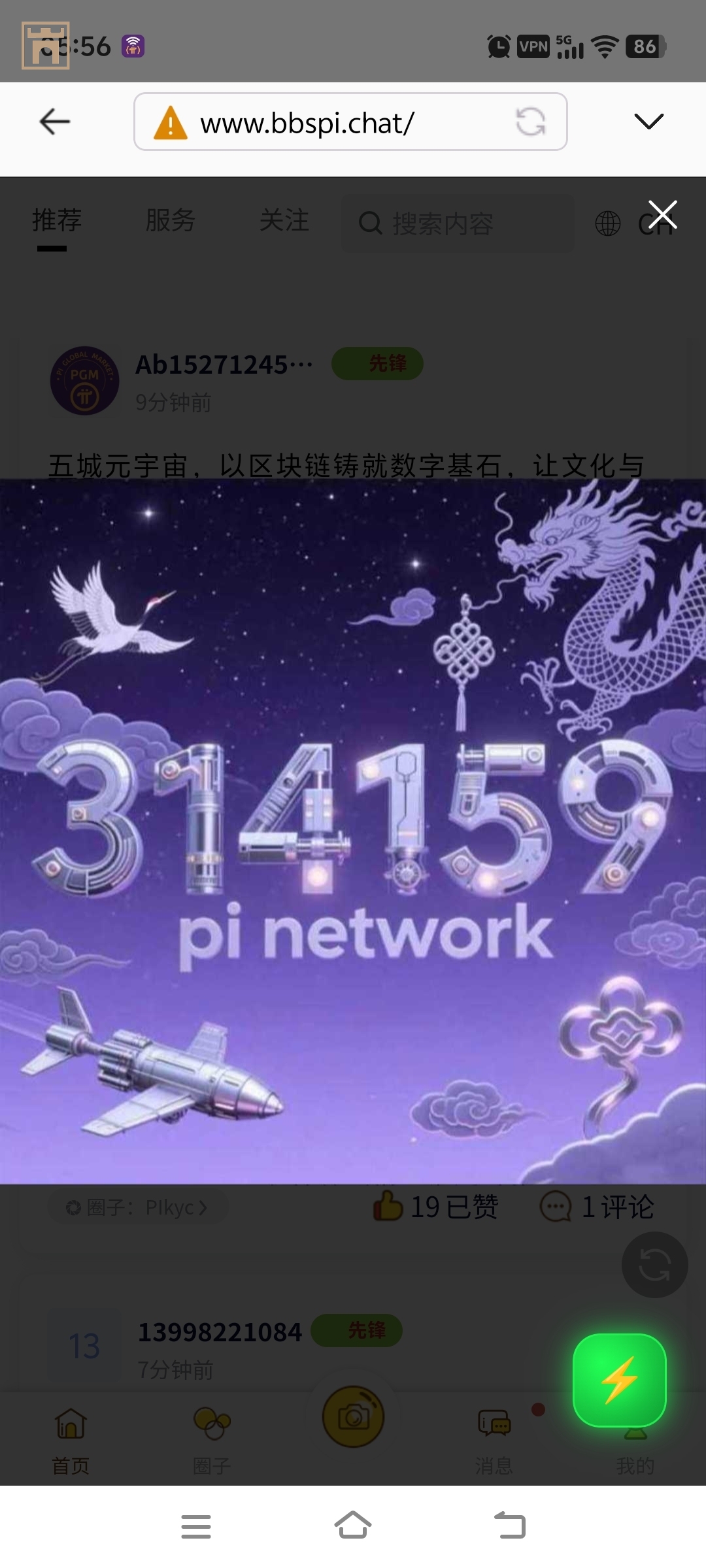Close the image preview overlay
Viewport: 706px width, 1568px height.
663,215
